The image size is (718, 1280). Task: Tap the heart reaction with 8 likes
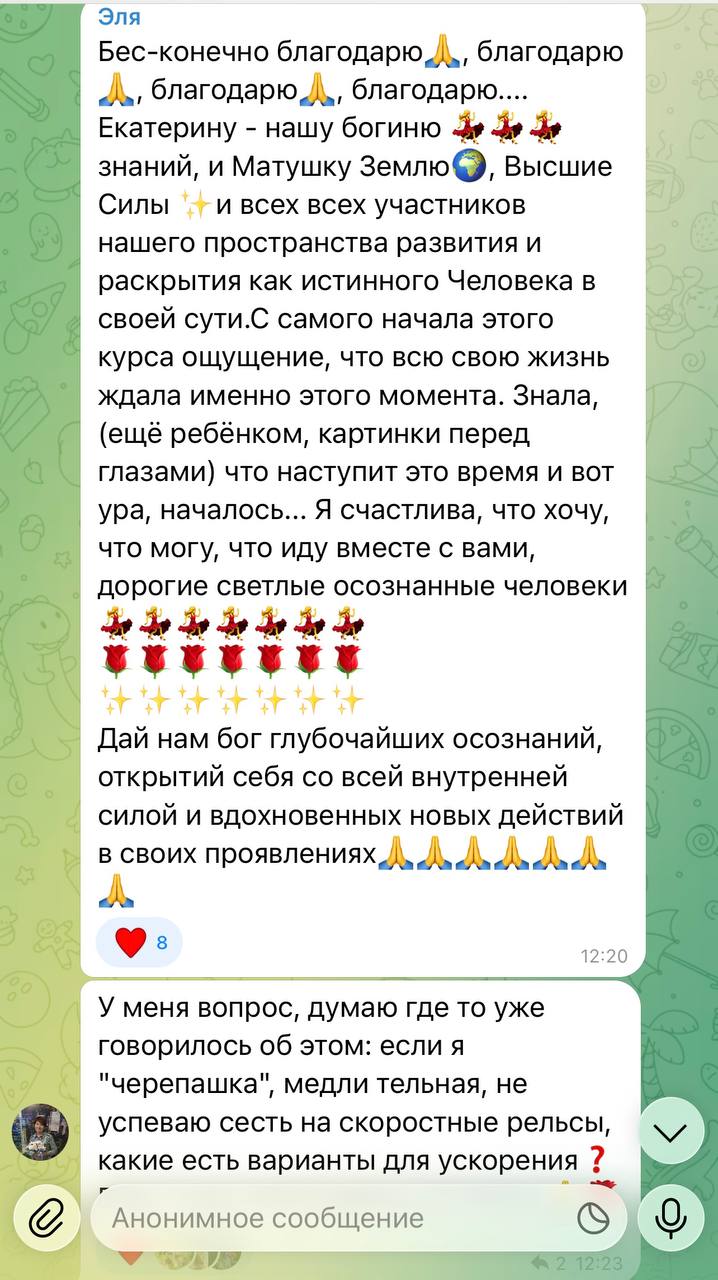point(139,942)
